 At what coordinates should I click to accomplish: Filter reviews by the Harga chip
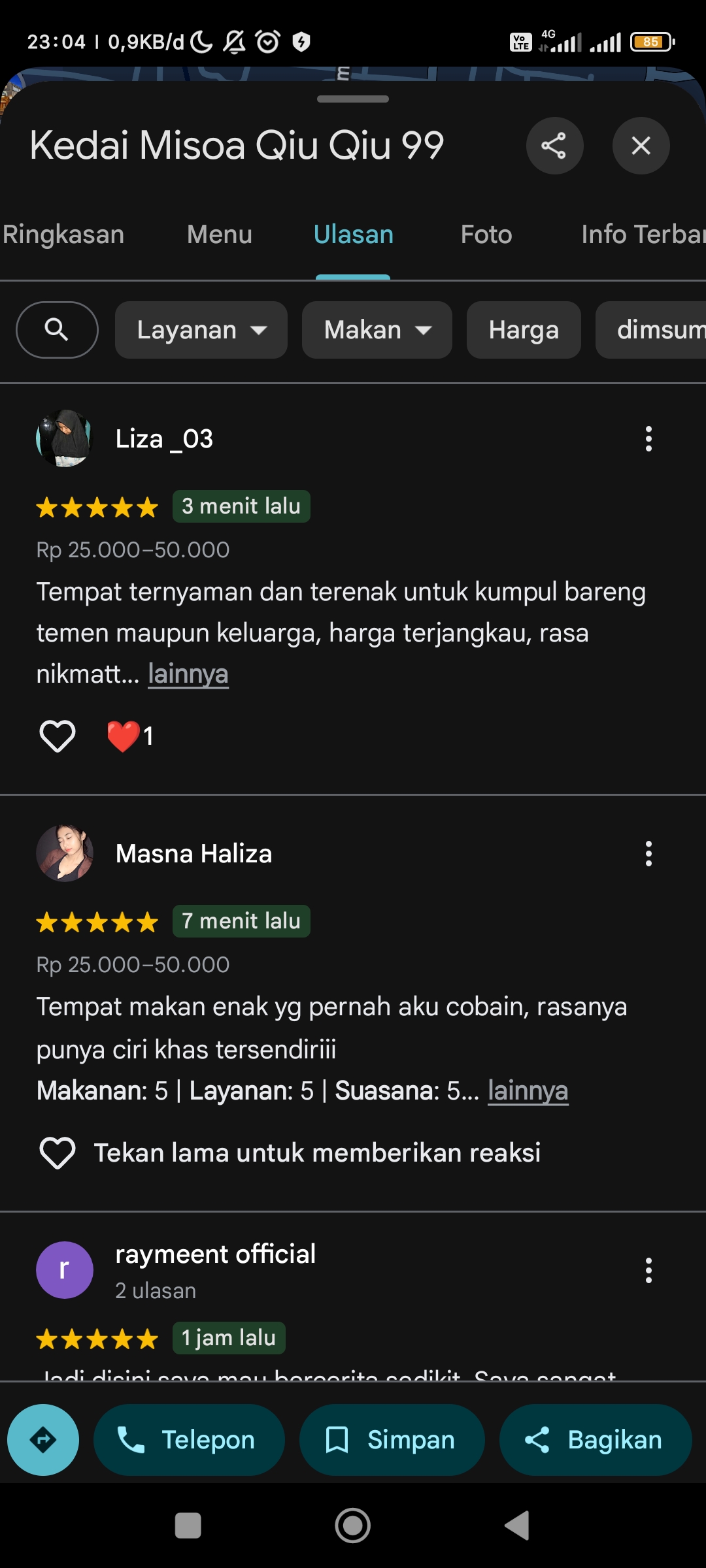click(x=524, y=330)
